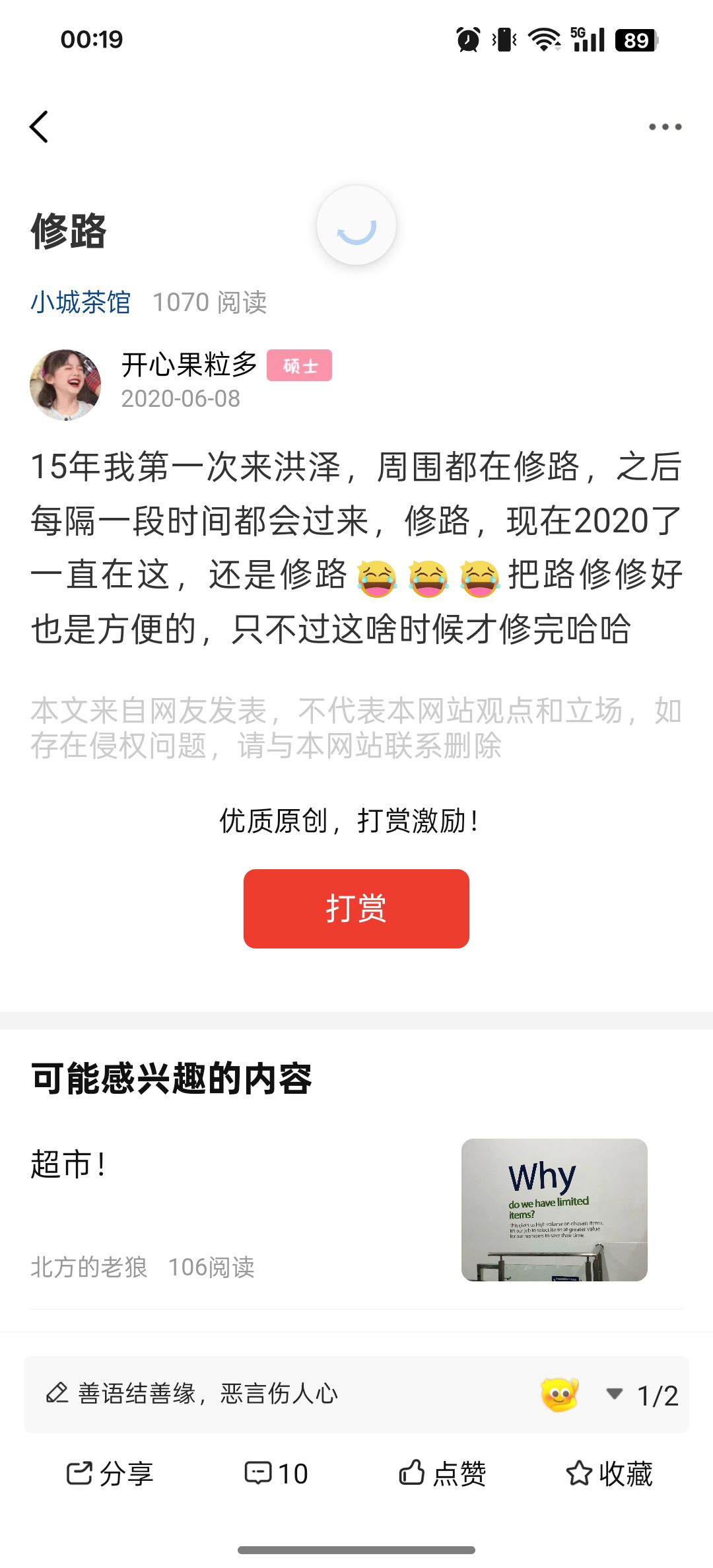
Task: Share this post via 分享
Action: [110, 1474]
